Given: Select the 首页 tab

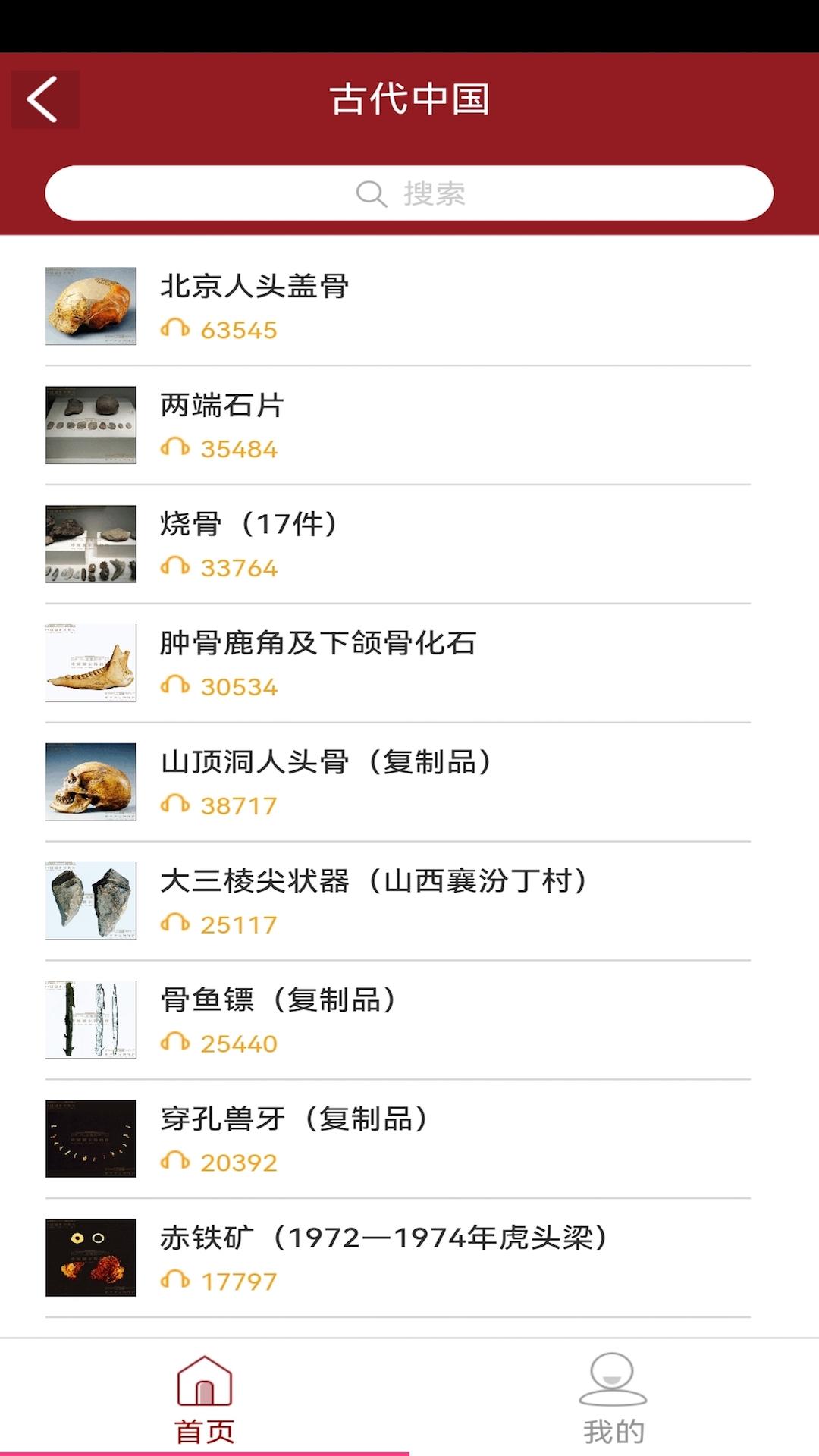Looking at the screenshot, I should tap(205, 1407).
